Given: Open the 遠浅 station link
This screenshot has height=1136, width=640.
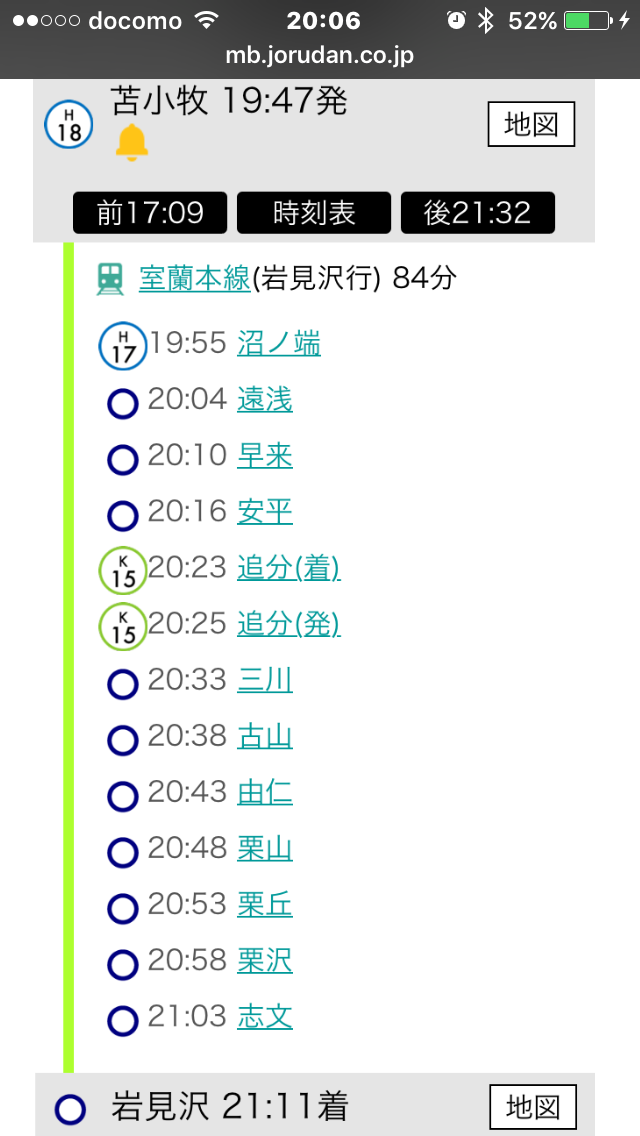Looking at the screenshot, I should click(x=265, y=400).
